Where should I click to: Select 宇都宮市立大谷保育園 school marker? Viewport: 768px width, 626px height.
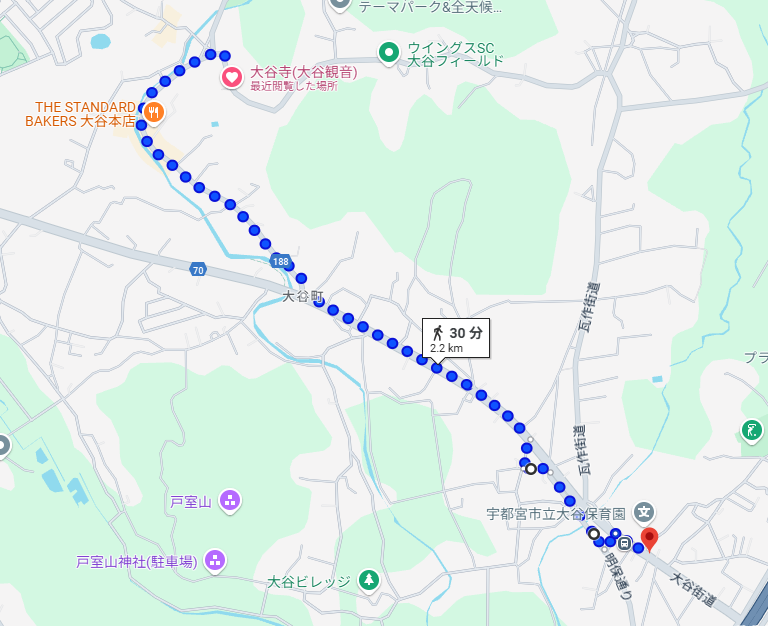644,513
